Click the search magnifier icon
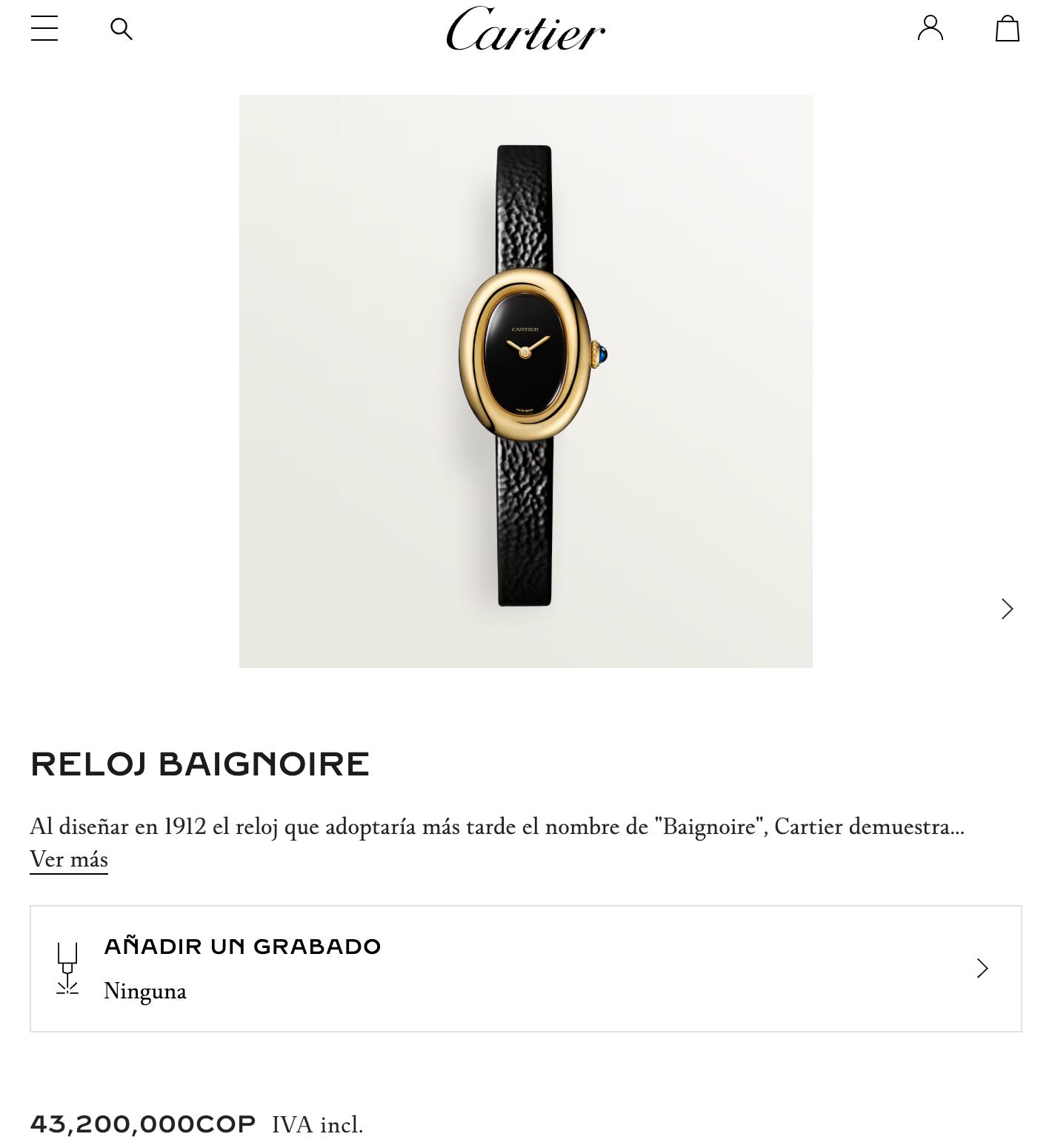Image resolution: width=1055 pixels, height=1148 pixels. click(122, 28)
